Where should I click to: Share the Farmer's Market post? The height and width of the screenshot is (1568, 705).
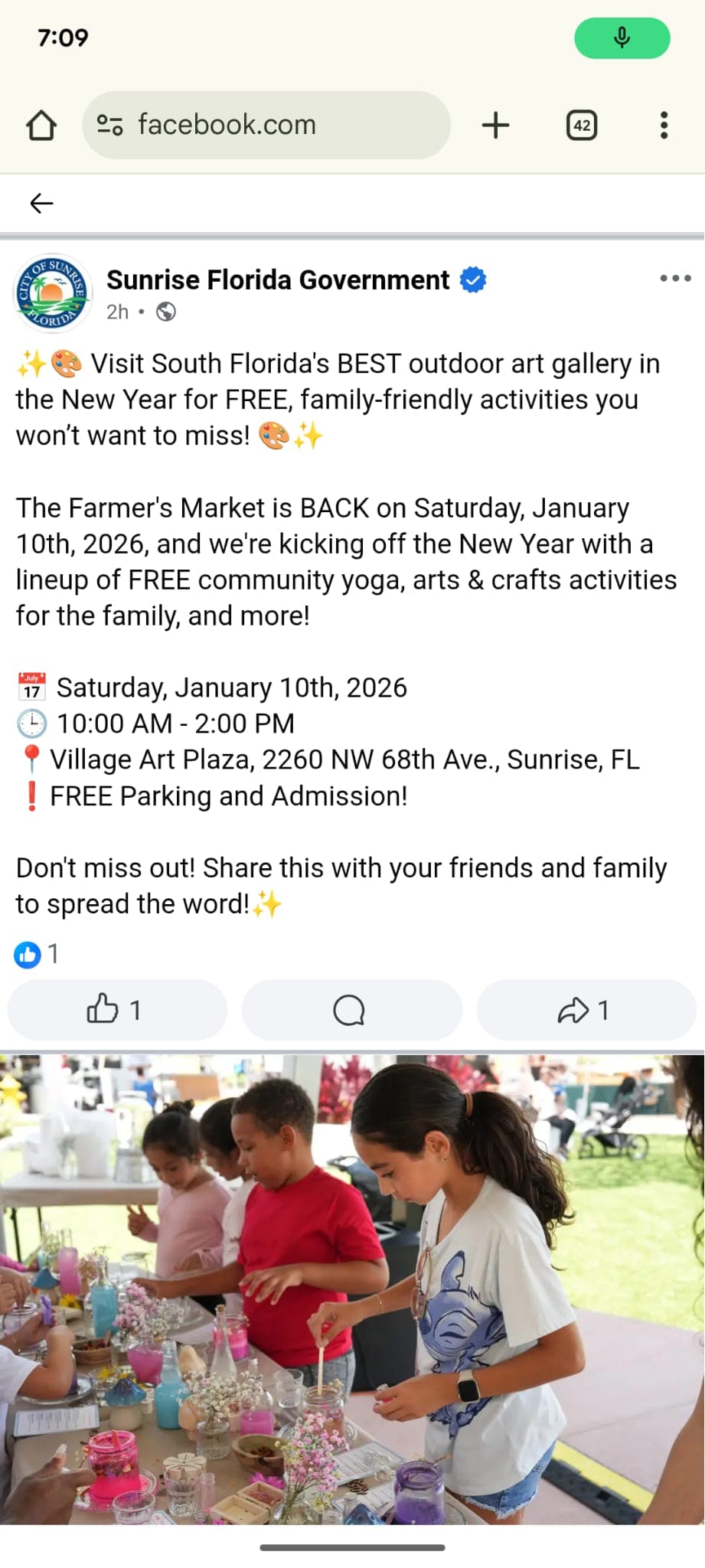click(586, 1010)
